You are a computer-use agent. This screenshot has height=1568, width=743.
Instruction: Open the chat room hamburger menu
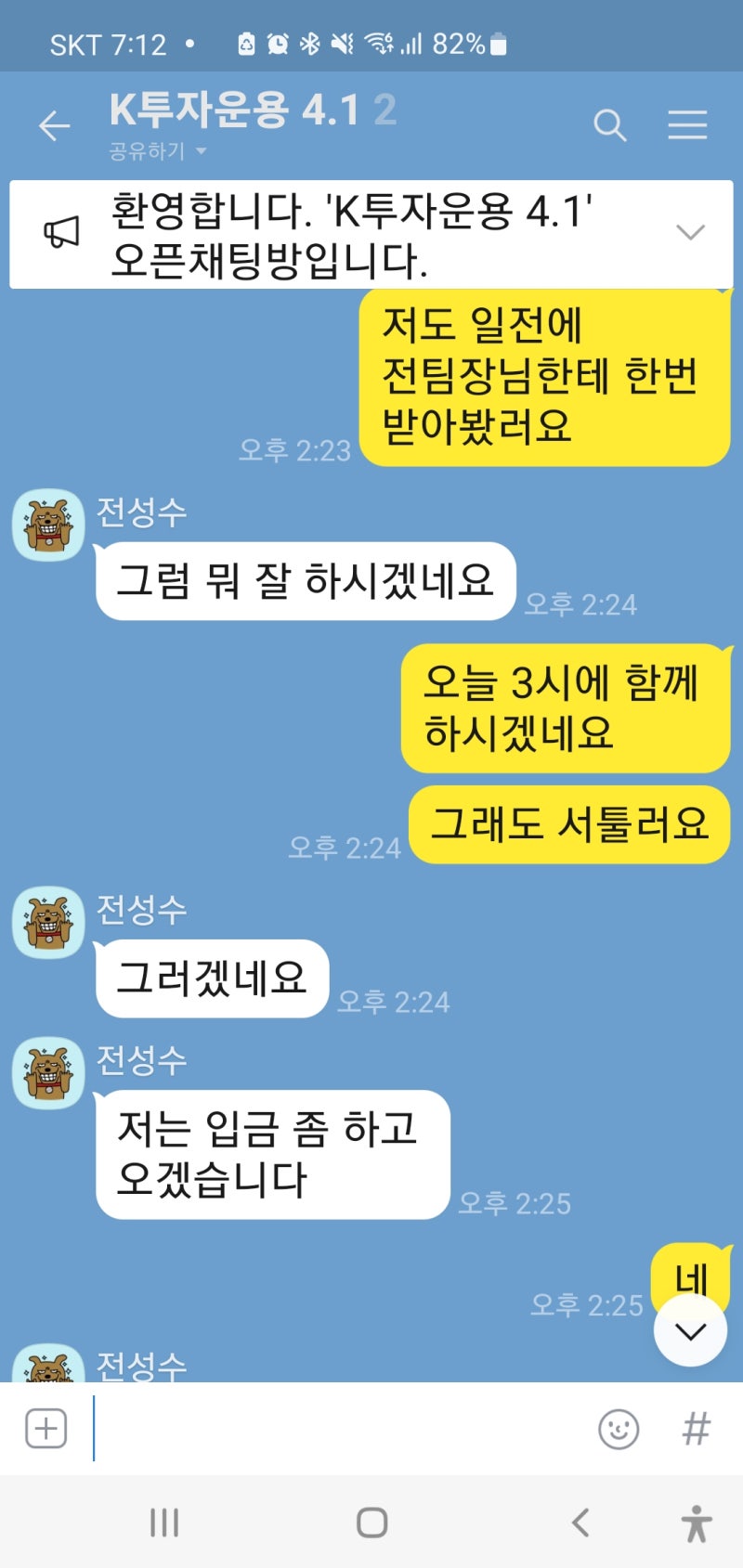(x=687, y=124)
